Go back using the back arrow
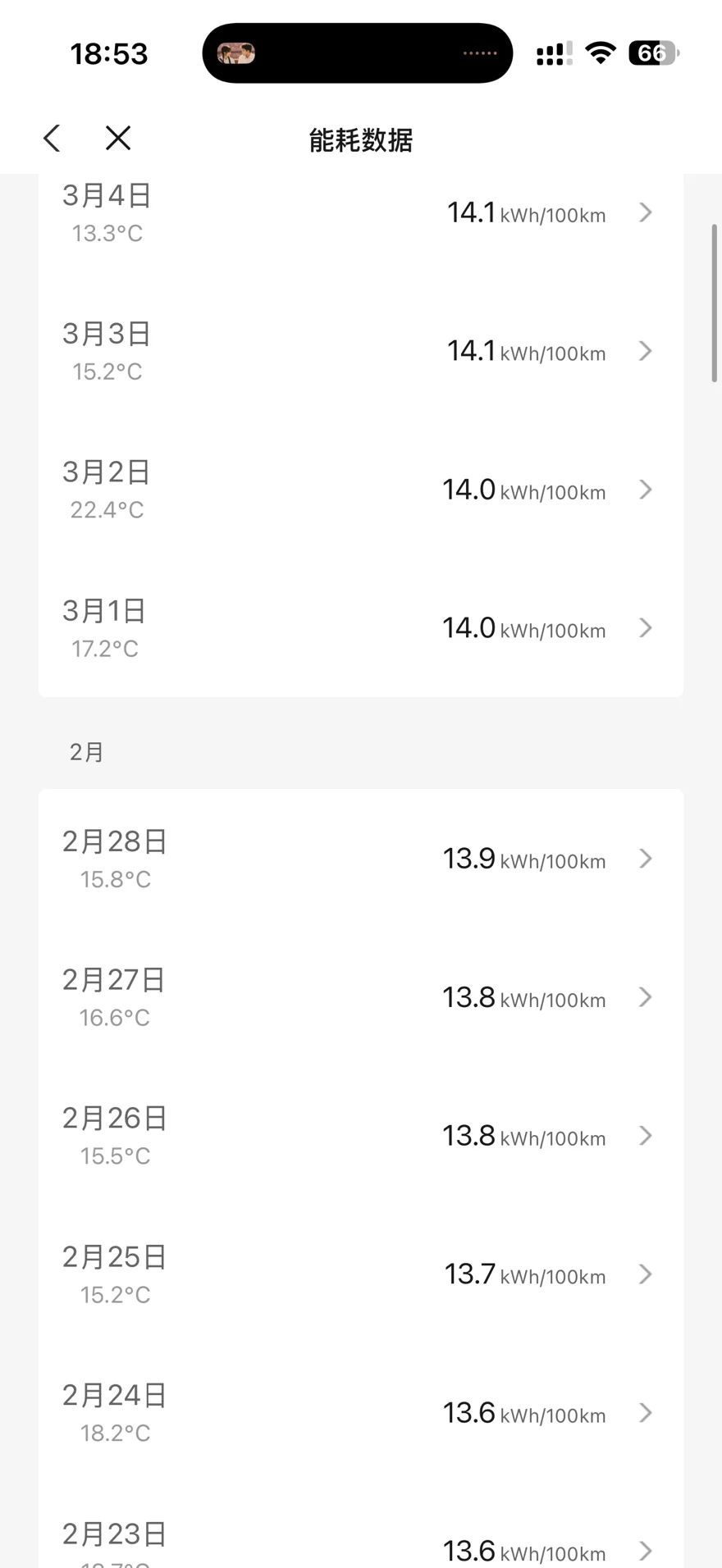The width and height of the screenshot is (722, 1568). pos(52,139)
